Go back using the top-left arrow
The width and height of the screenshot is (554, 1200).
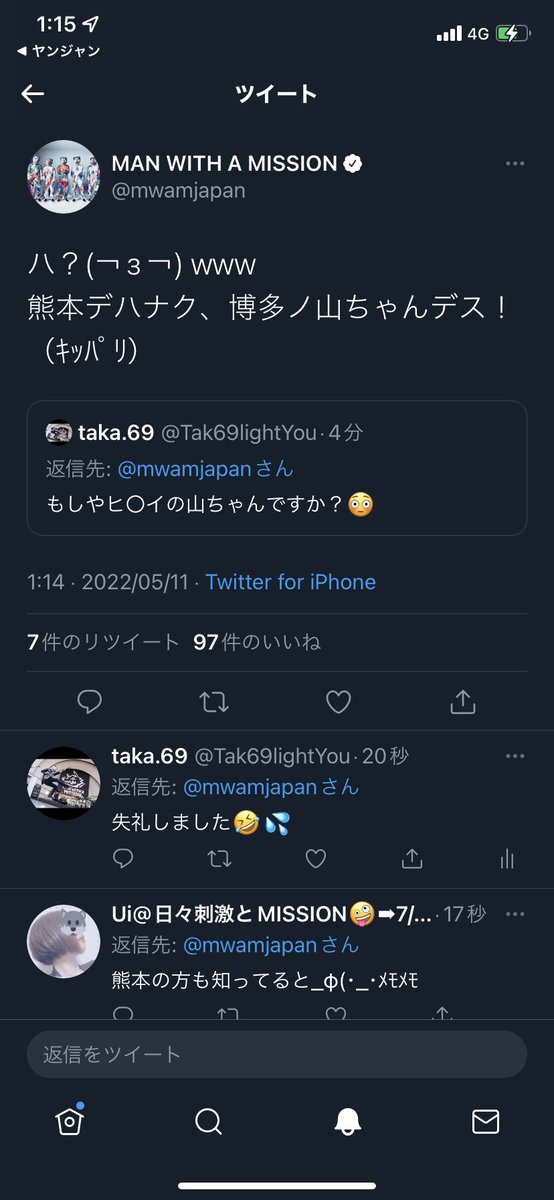click(x=33, y=94)
